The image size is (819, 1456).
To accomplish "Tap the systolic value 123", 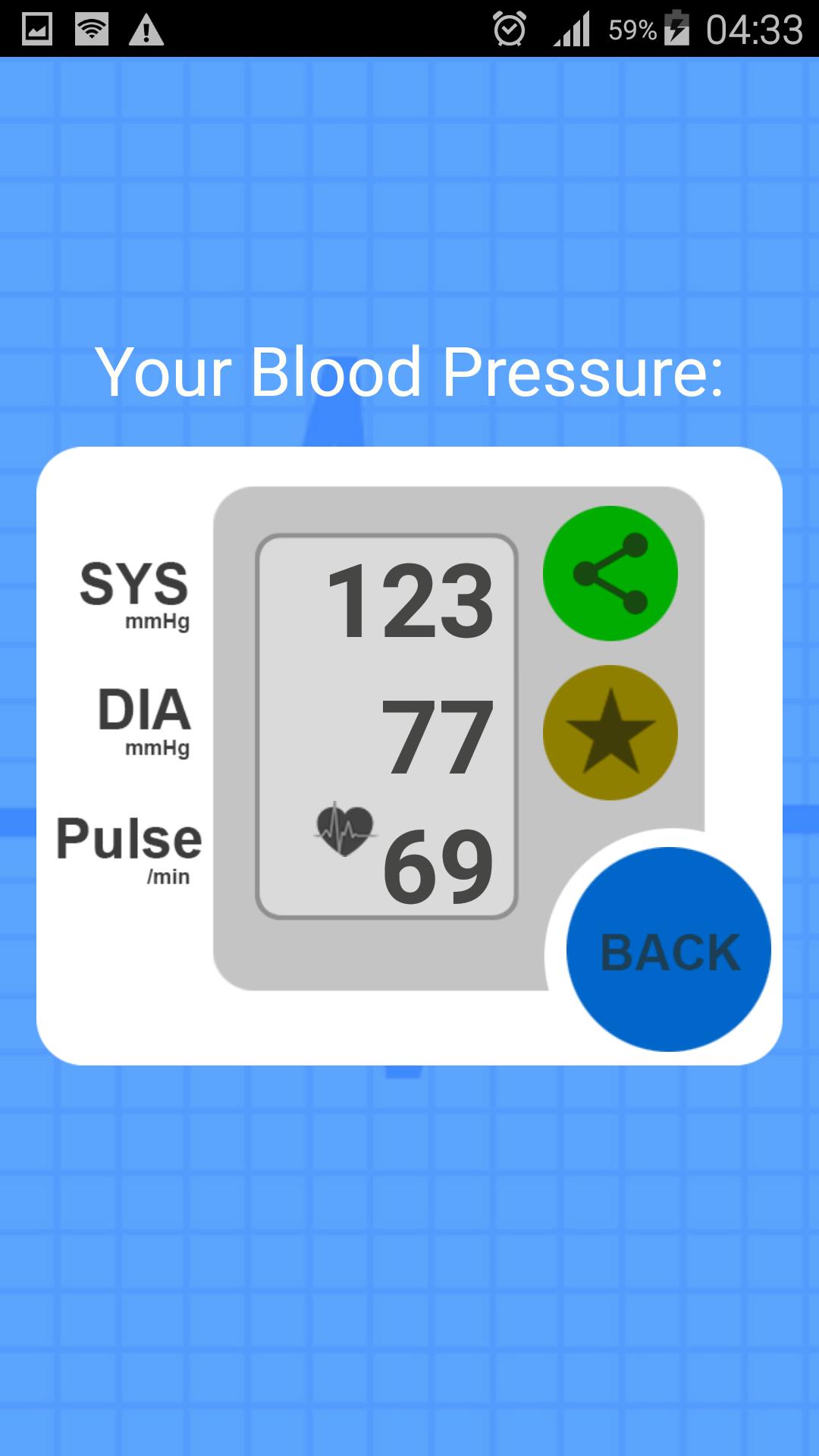I will click(x=409, y=603).
